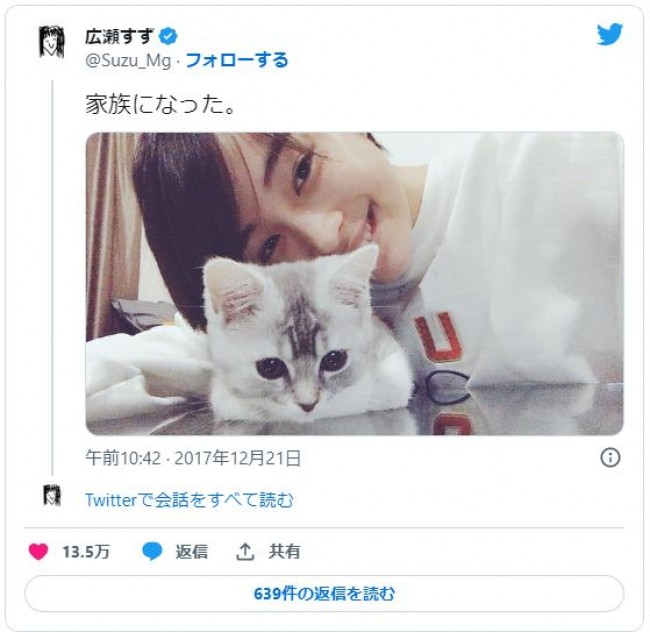The image size is (650, 632).
Task: Open the Twitter bird logo link
Action: (609, 34)
